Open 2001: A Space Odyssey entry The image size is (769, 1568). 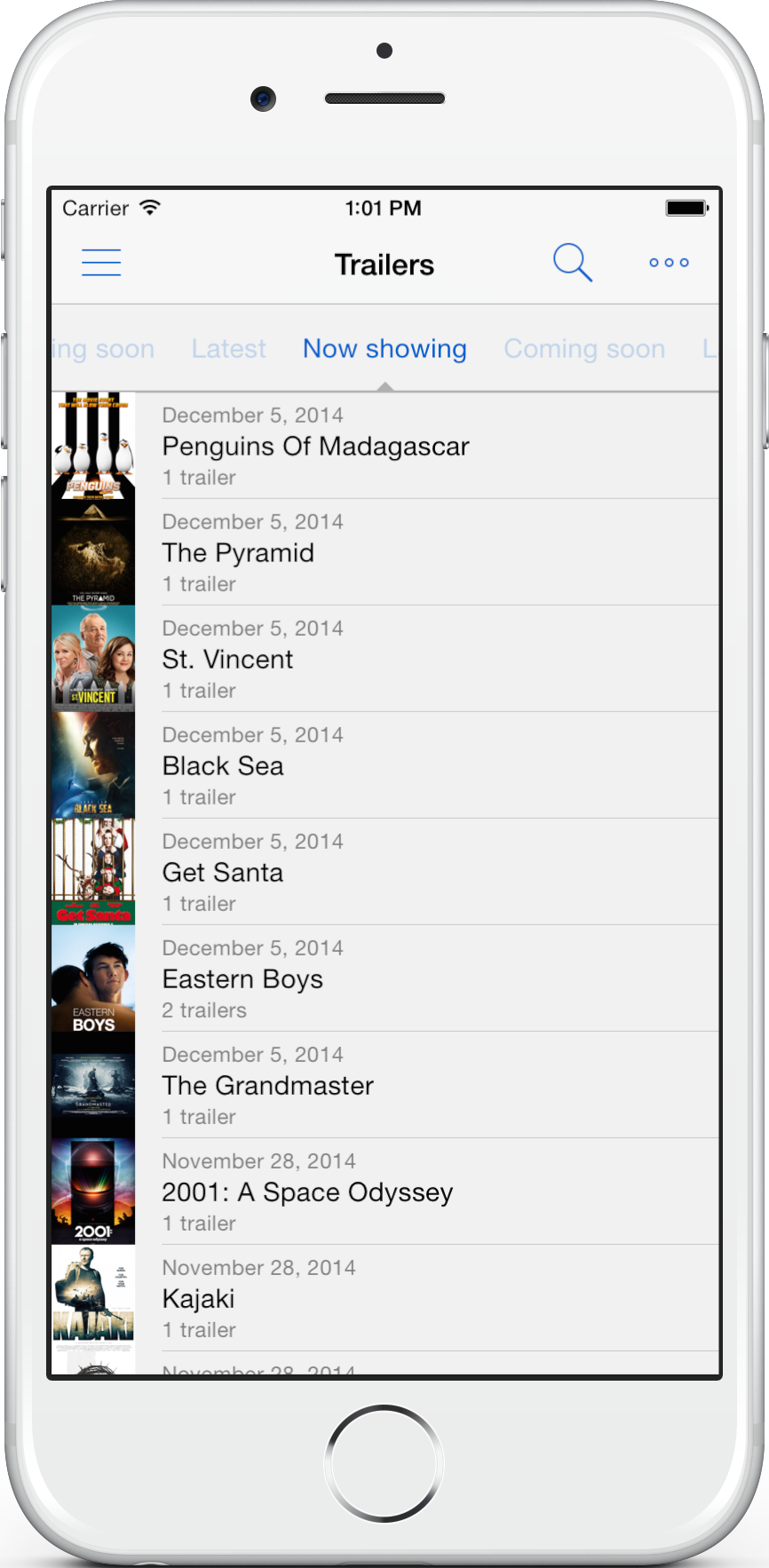pyautogui.click(x=384, y=1192)
